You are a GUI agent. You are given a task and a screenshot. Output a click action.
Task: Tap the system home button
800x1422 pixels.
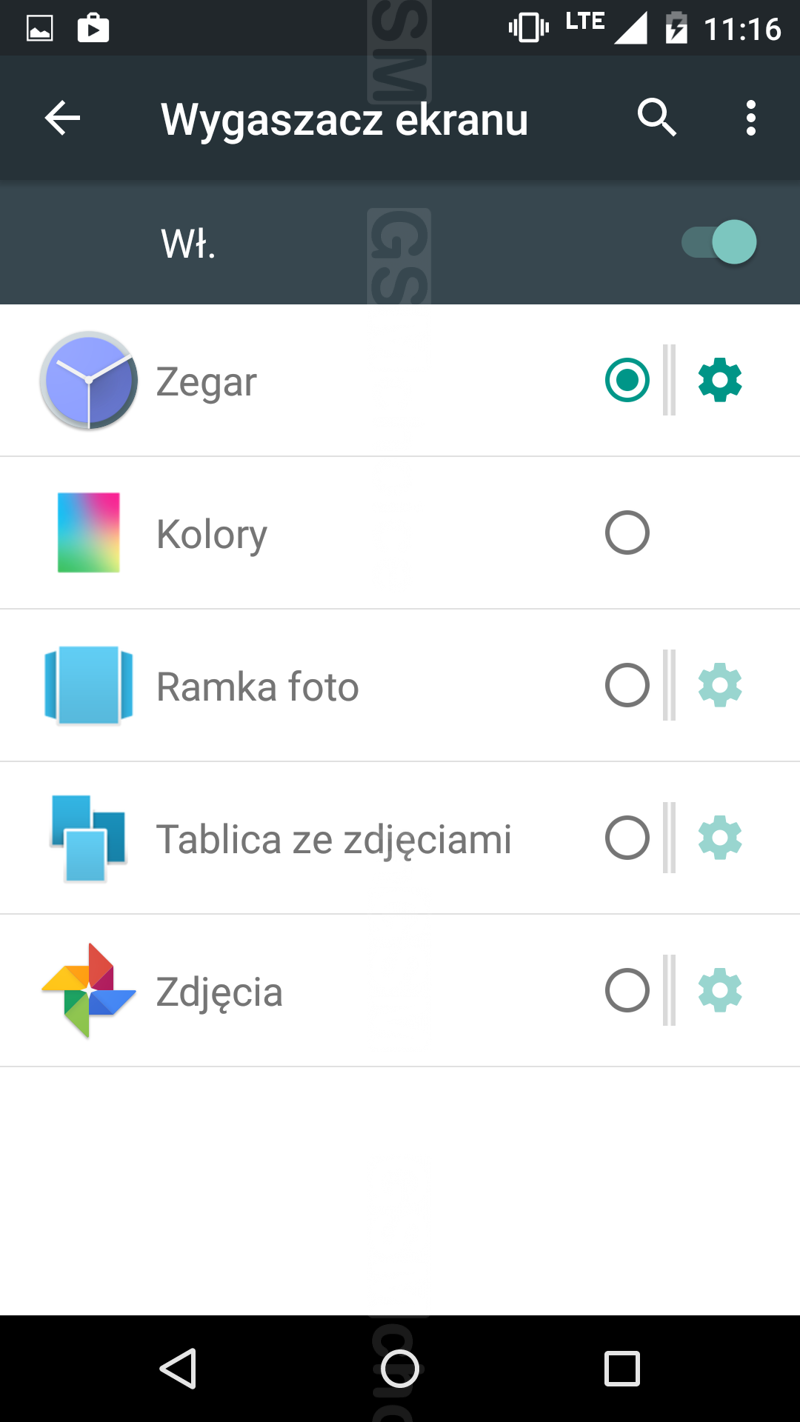[400, 1368]
